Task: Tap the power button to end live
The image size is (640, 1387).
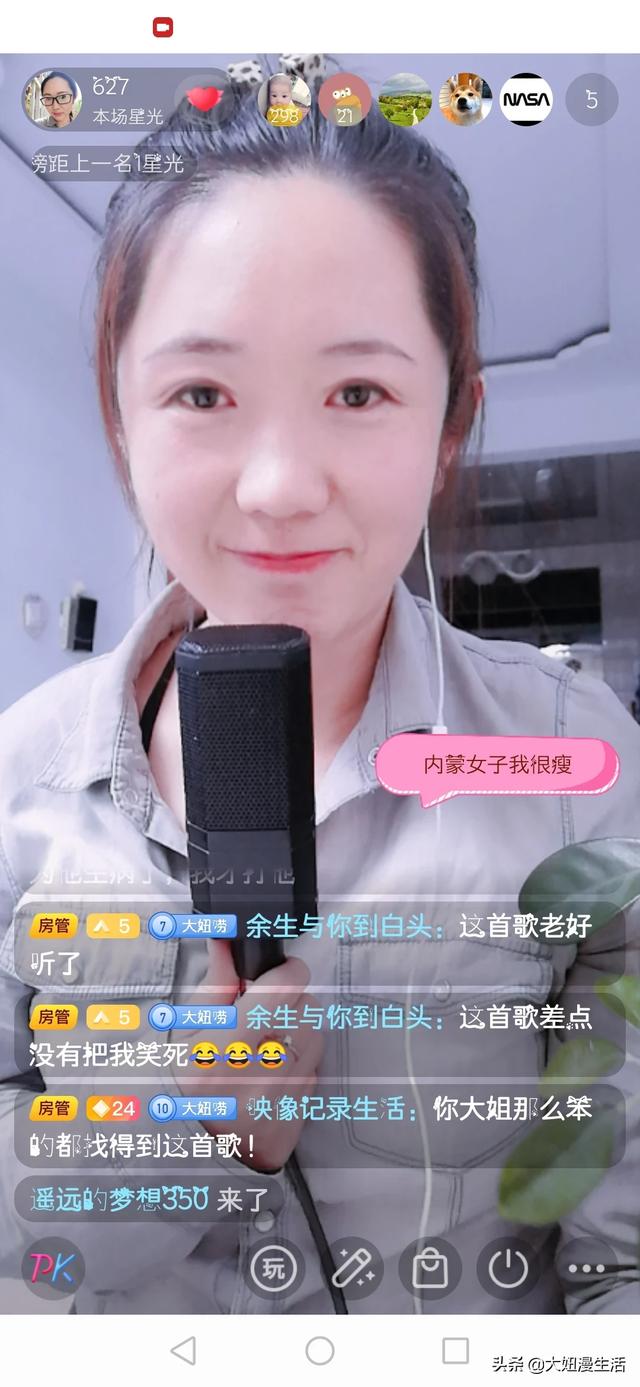Action: [508, 1268]
